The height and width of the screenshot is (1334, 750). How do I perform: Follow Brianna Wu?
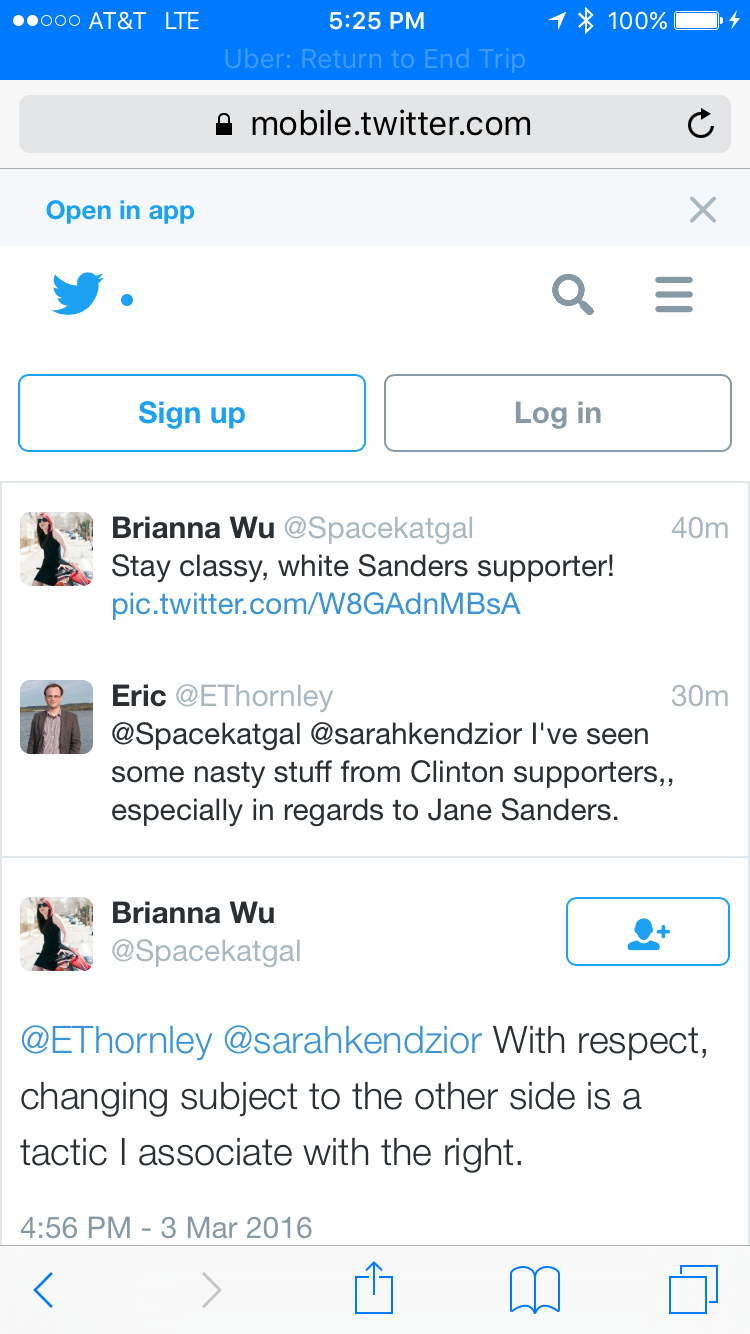648,931
